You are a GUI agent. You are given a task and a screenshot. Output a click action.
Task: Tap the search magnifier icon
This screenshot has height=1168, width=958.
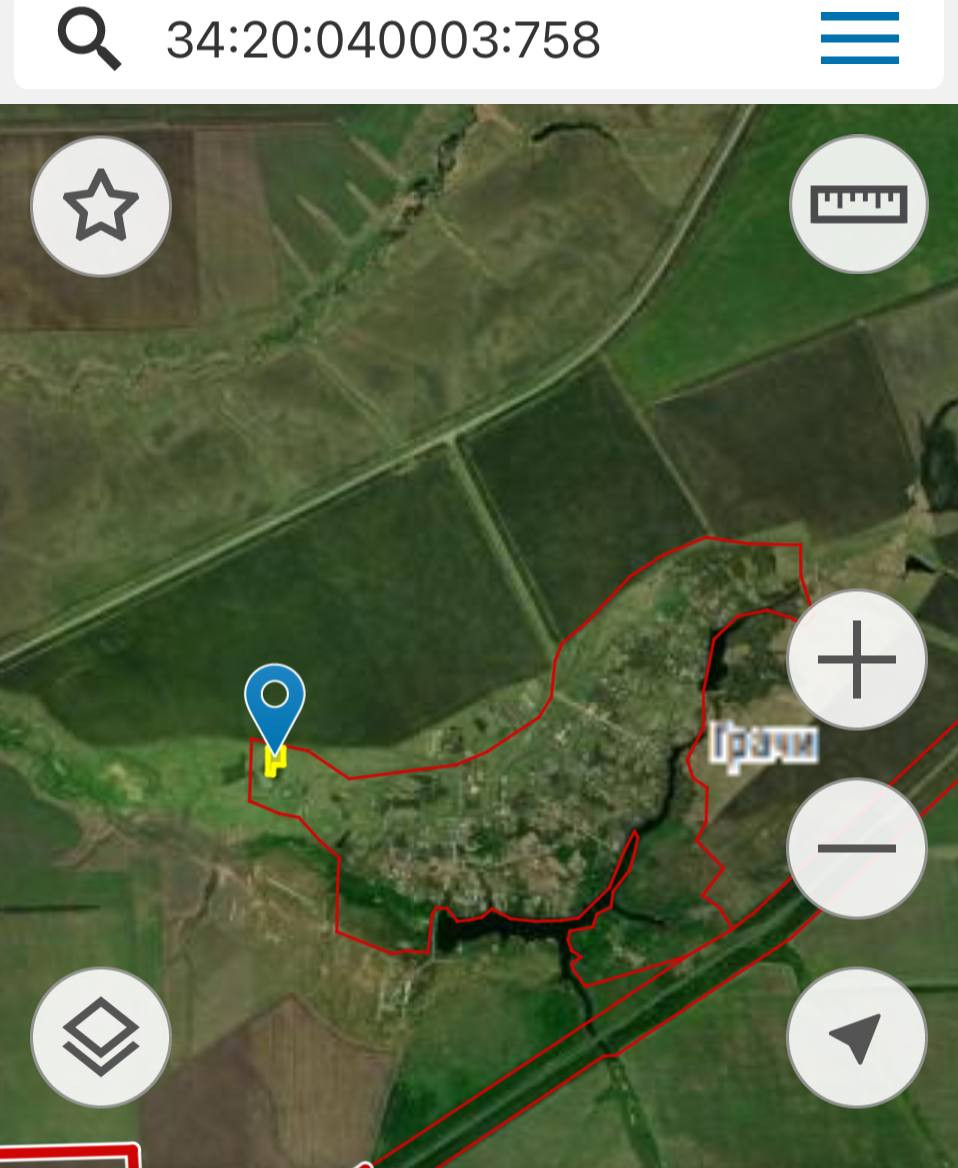[x=89, y=40]
